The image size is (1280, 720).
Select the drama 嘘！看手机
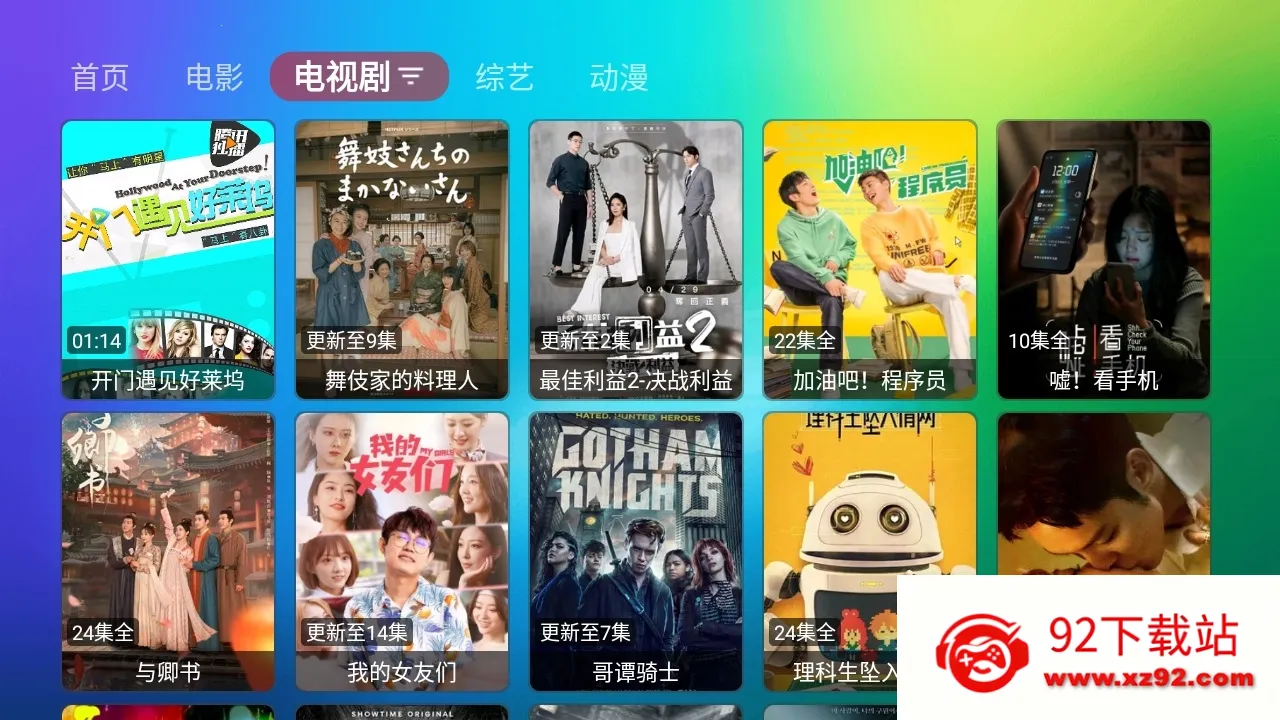[1104, 259]
